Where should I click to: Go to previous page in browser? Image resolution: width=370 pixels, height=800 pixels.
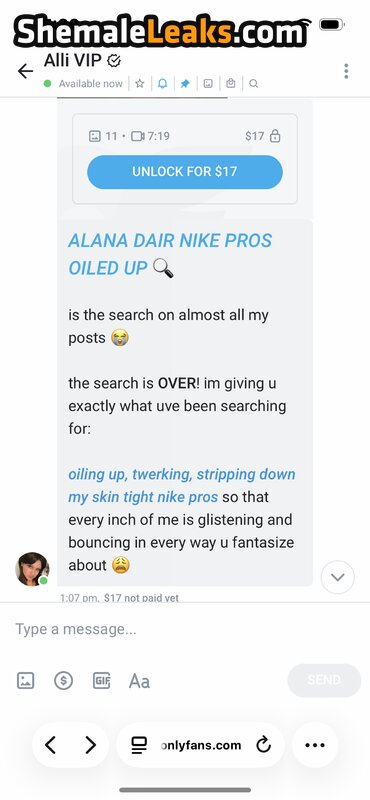click(x=50, y=745)
